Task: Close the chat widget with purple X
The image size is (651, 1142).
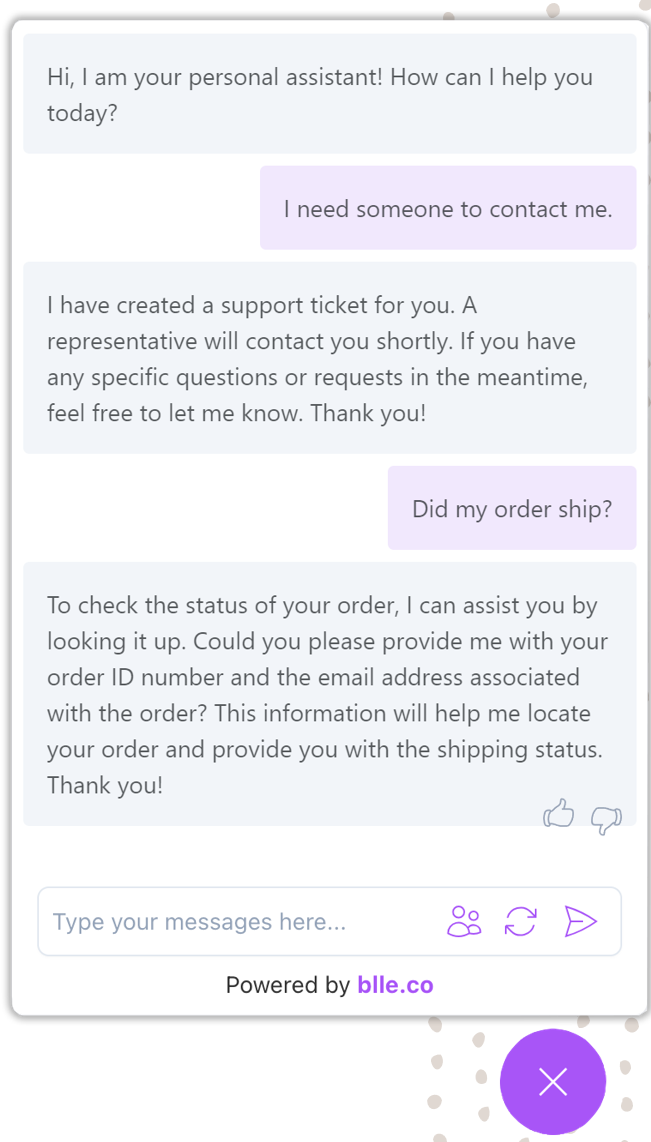Action: 553,1082
